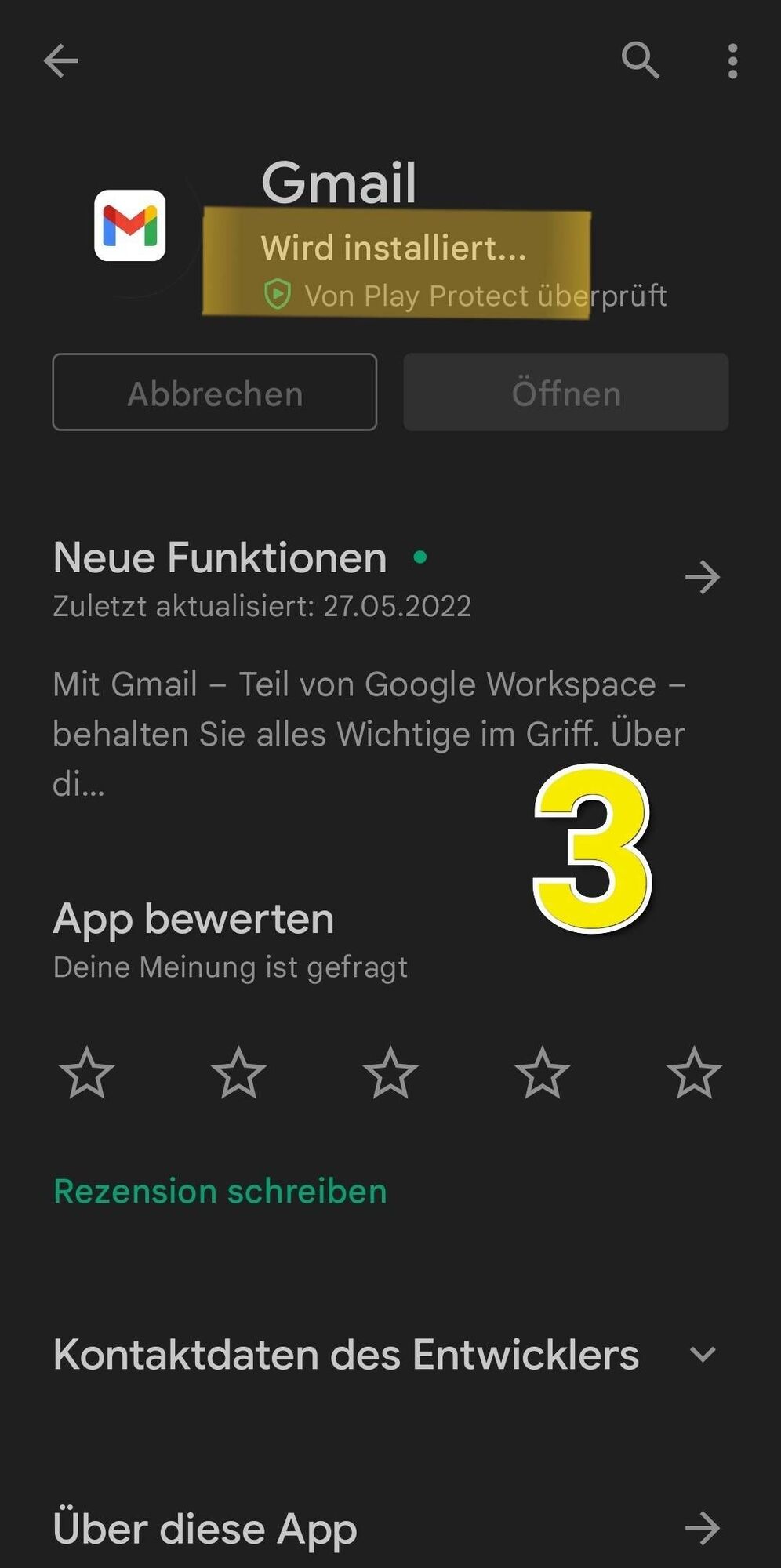Rate the app one star
Viewport: 781px width, 1568px height.
[x=87, y=1073]
